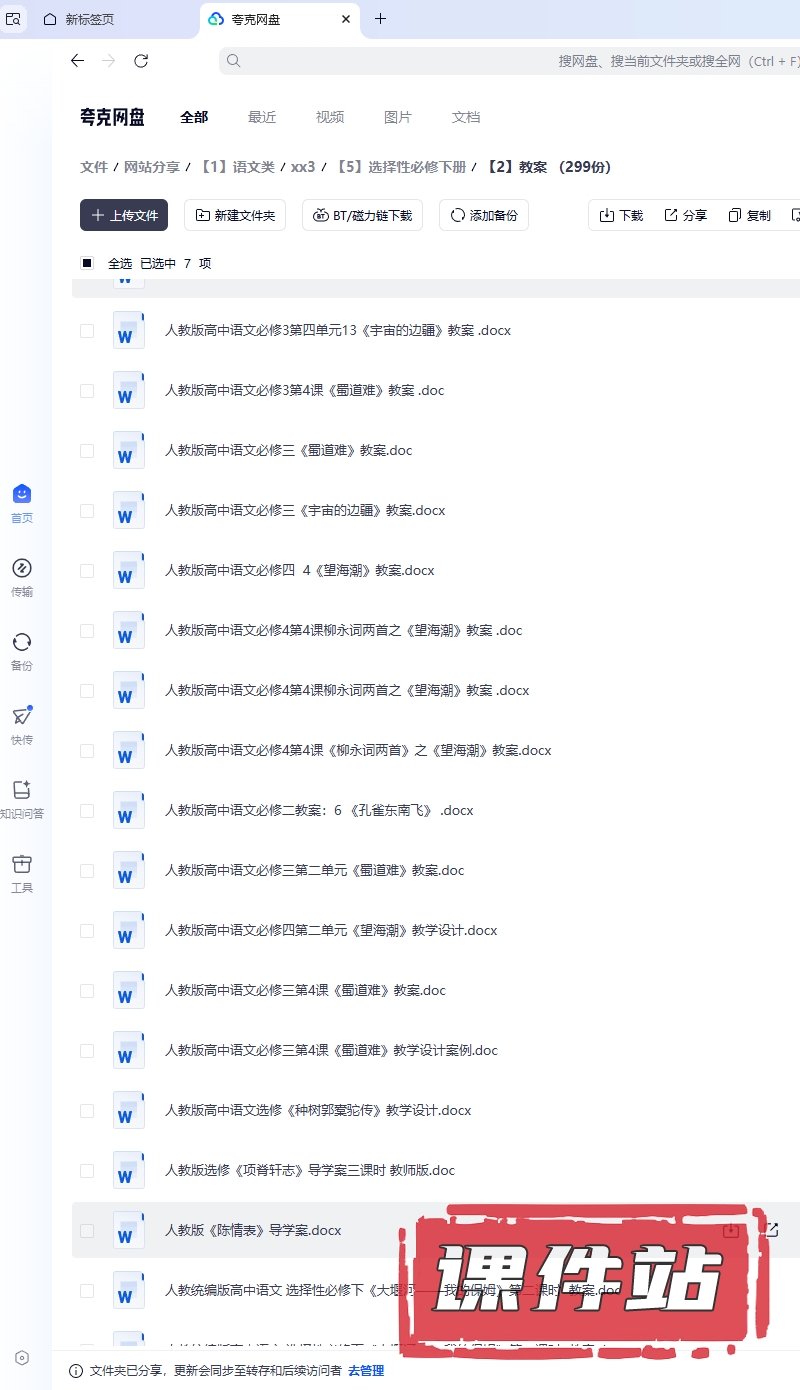Viewport: 800px width, 1390px height.
Task: Switch to the 视频 tab
Action: [330, 117]
